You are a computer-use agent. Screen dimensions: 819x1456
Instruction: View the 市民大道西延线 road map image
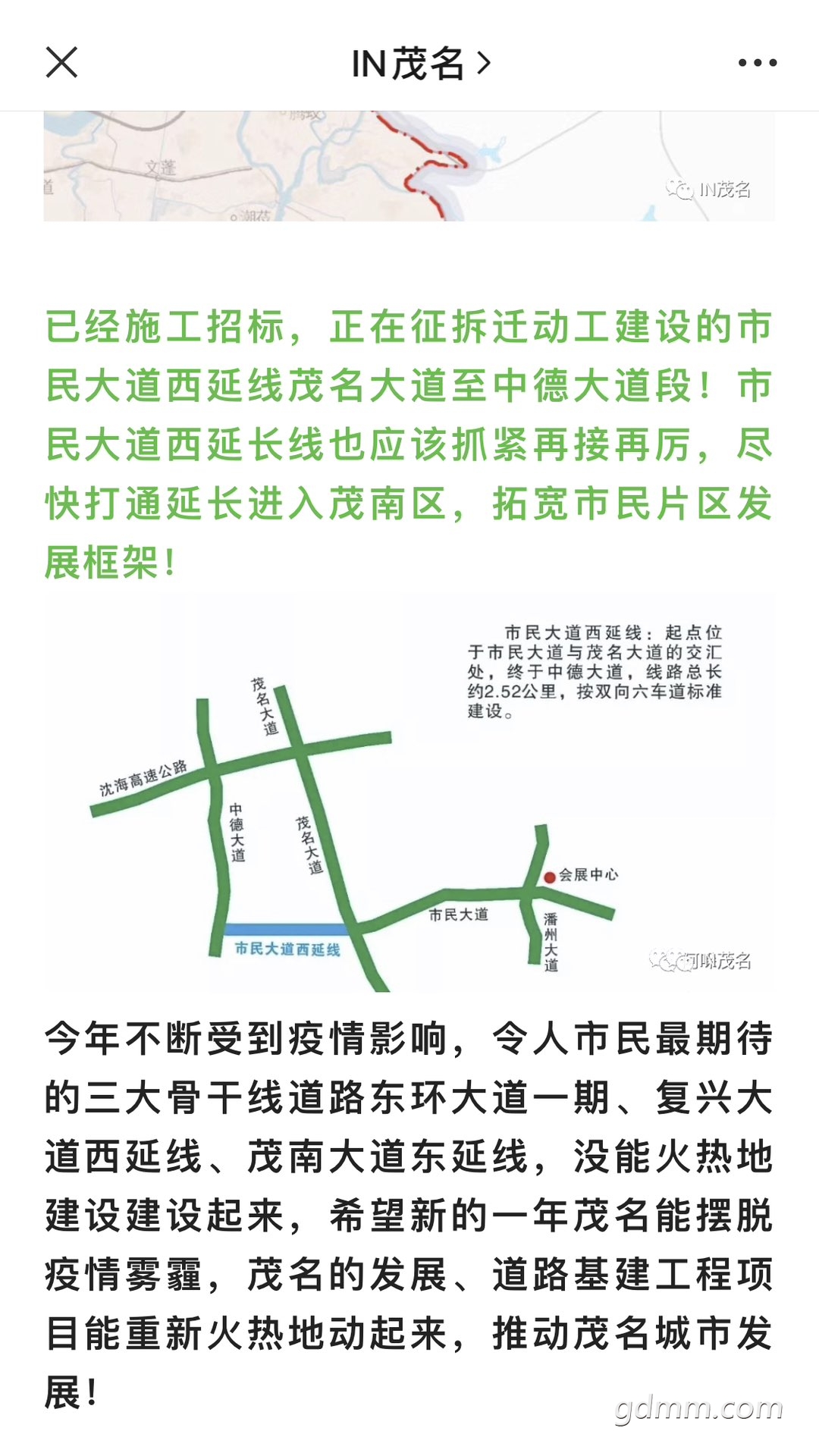[409, 793]
